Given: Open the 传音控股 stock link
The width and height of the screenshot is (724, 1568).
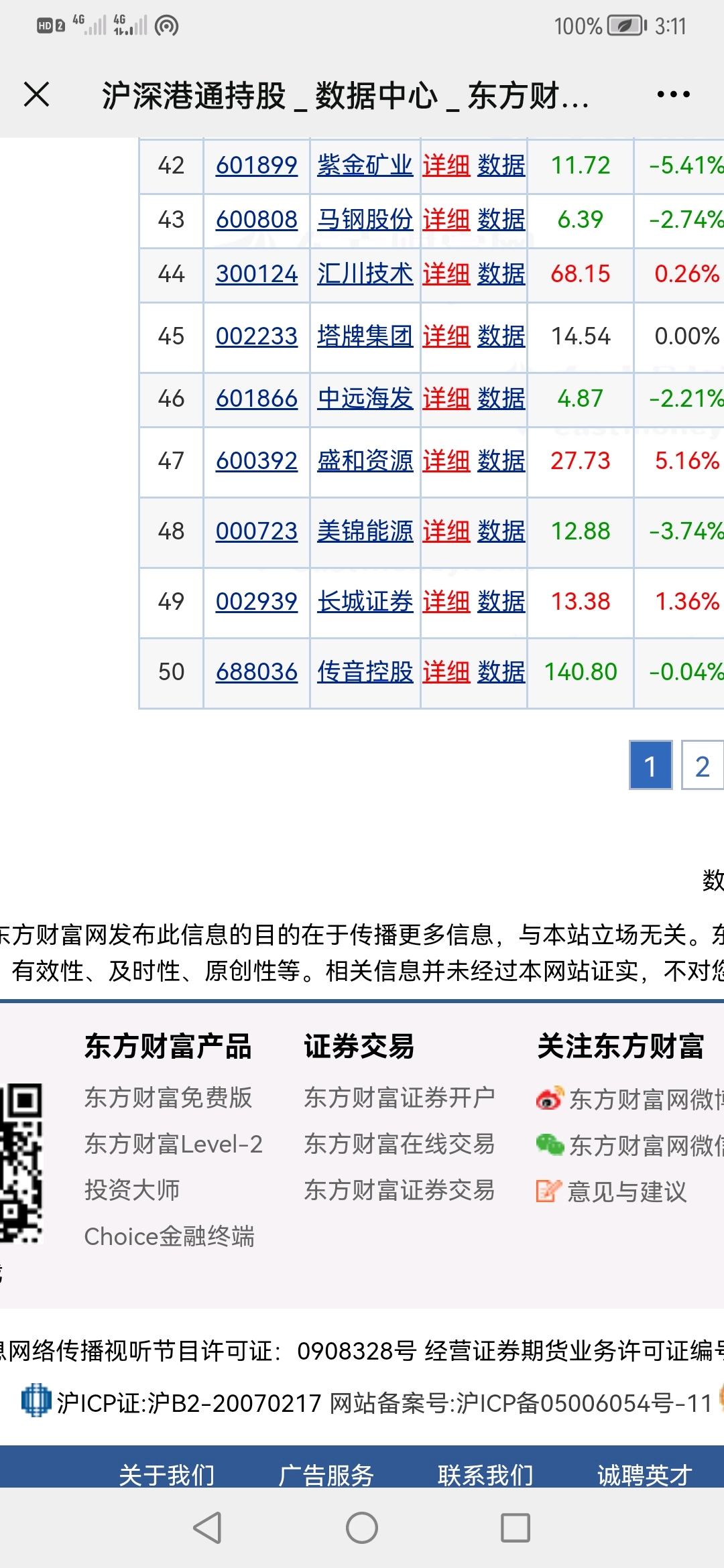Looking at the screenshot, I should [x=365, y=672].
